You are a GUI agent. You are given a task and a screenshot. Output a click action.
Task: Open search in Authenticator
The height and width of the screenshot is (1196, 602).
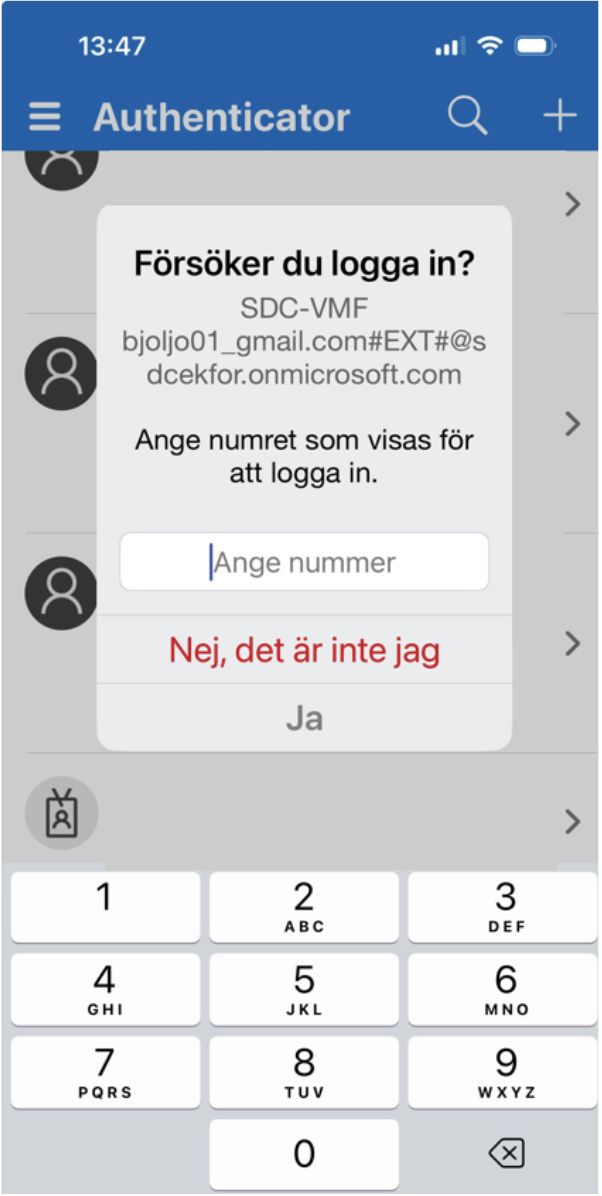467,116
